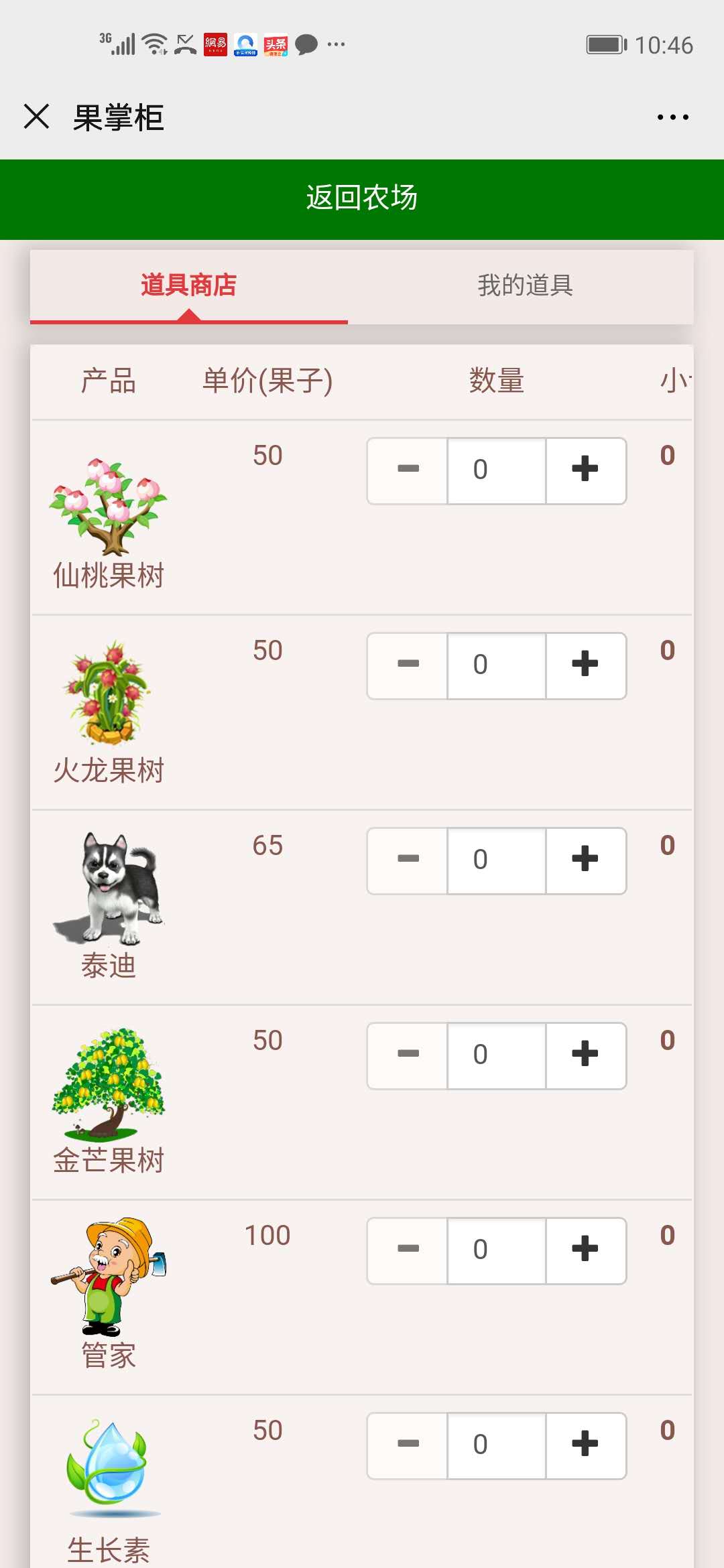Add one 金芒果树 with plus button
This screenshot has height=1568, width=724.
pos(585,1055)
